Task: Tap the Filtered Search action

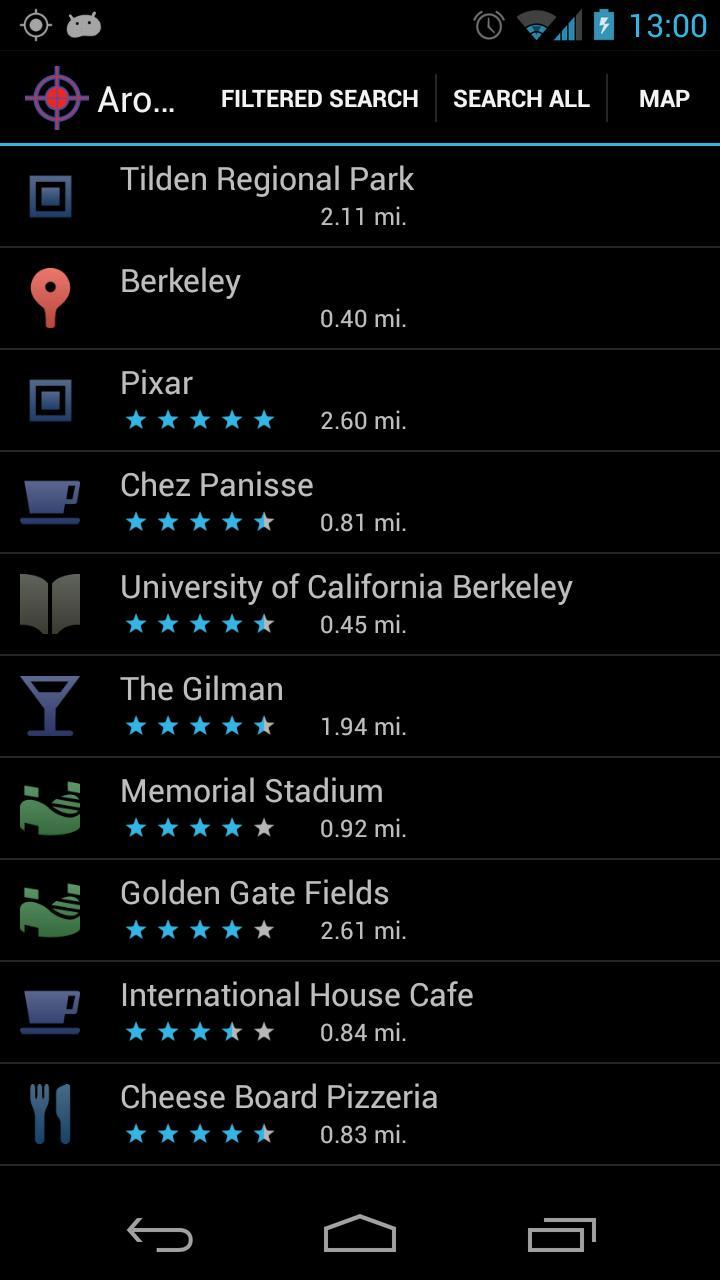Action: pos(319,99)
